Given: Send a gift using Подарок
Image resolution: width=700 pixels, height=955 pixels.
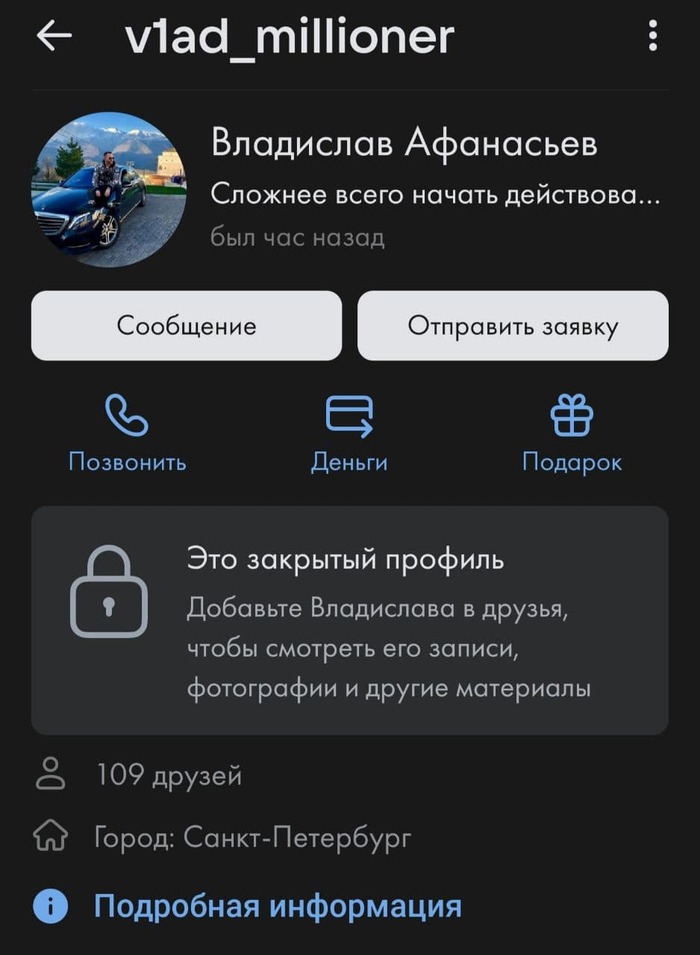Looking at the screenshot, I should pyautogui.click(x=572, y=433).
